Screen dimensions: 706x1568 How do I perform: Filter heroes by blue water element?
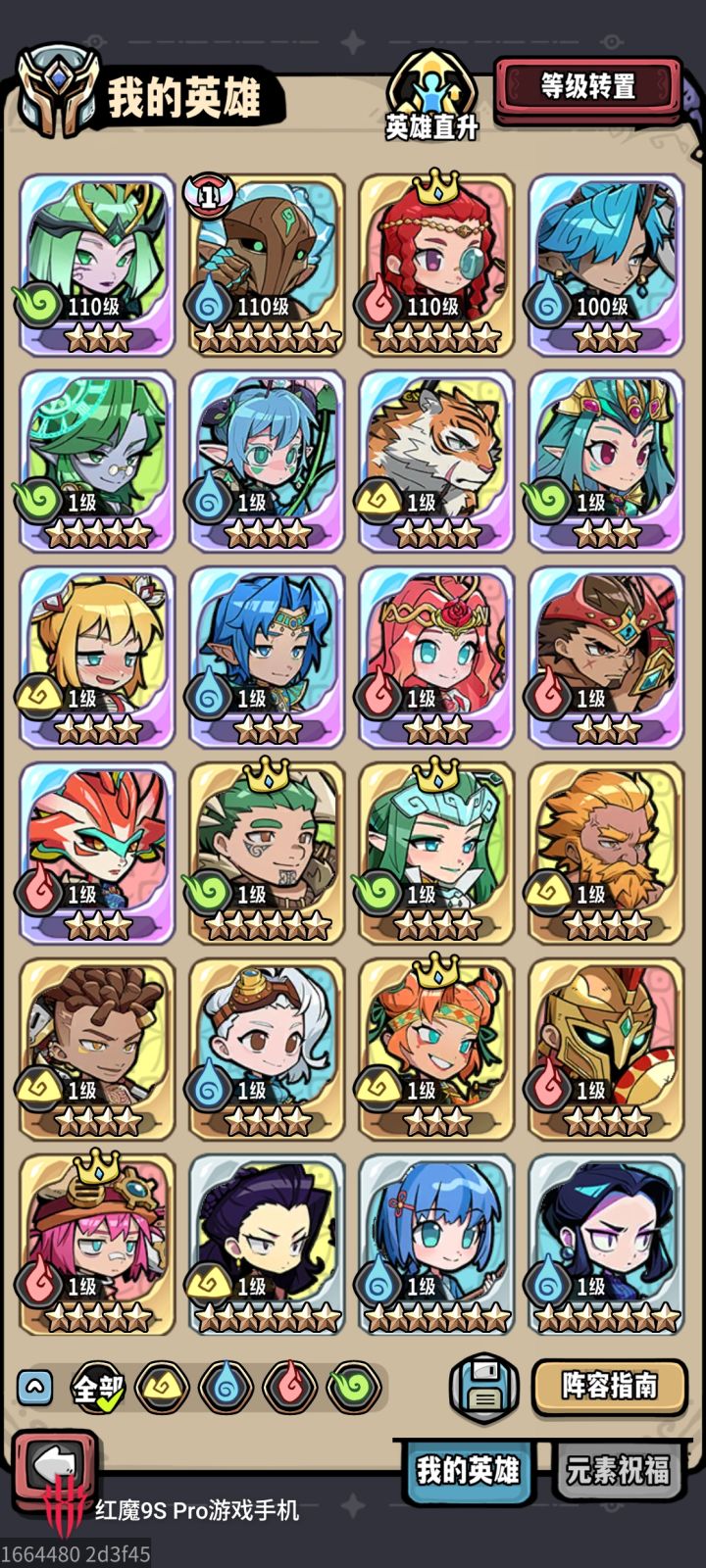227,1387
